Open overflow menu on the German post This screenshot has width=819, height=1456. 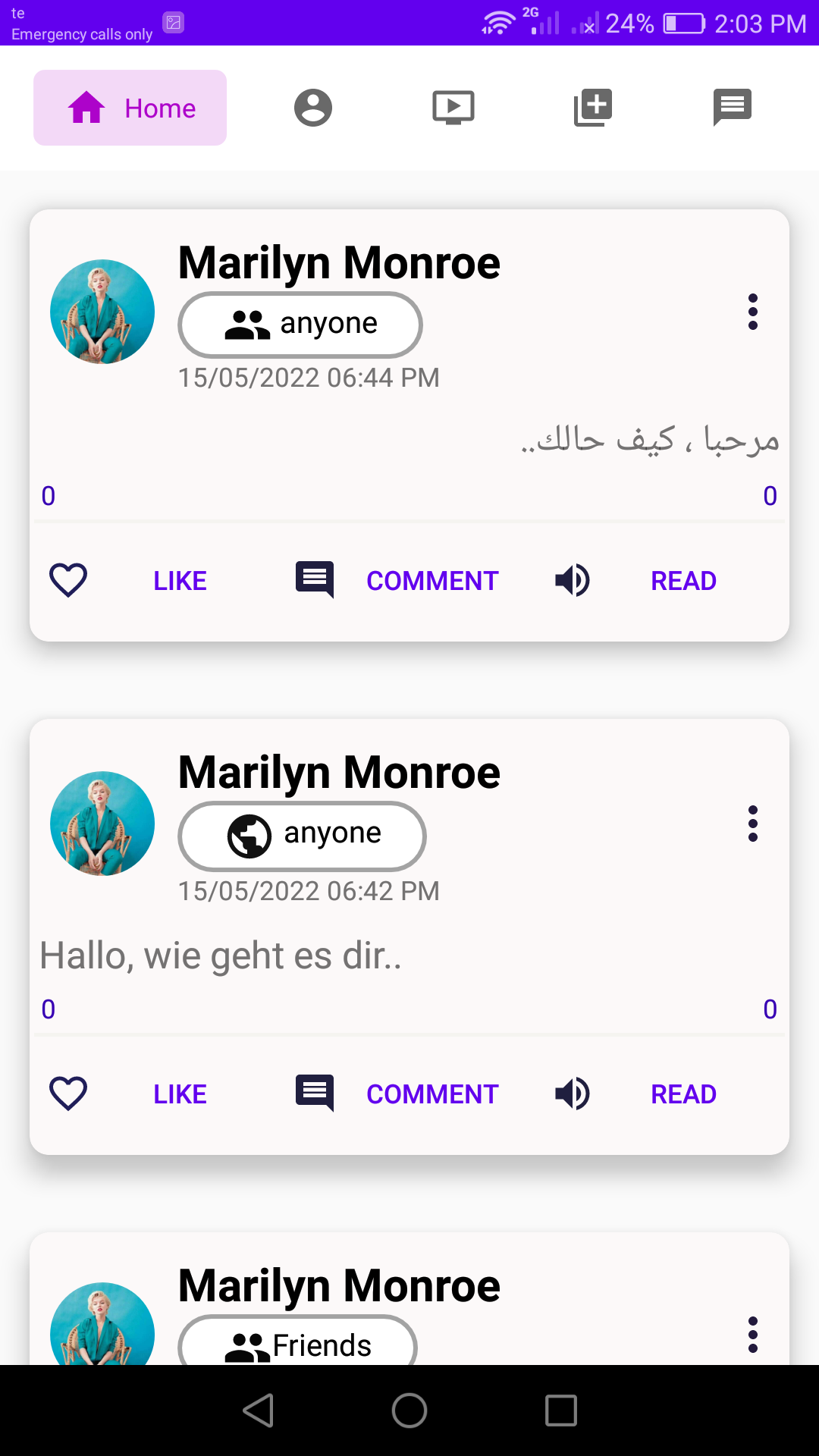coord(752,824)
